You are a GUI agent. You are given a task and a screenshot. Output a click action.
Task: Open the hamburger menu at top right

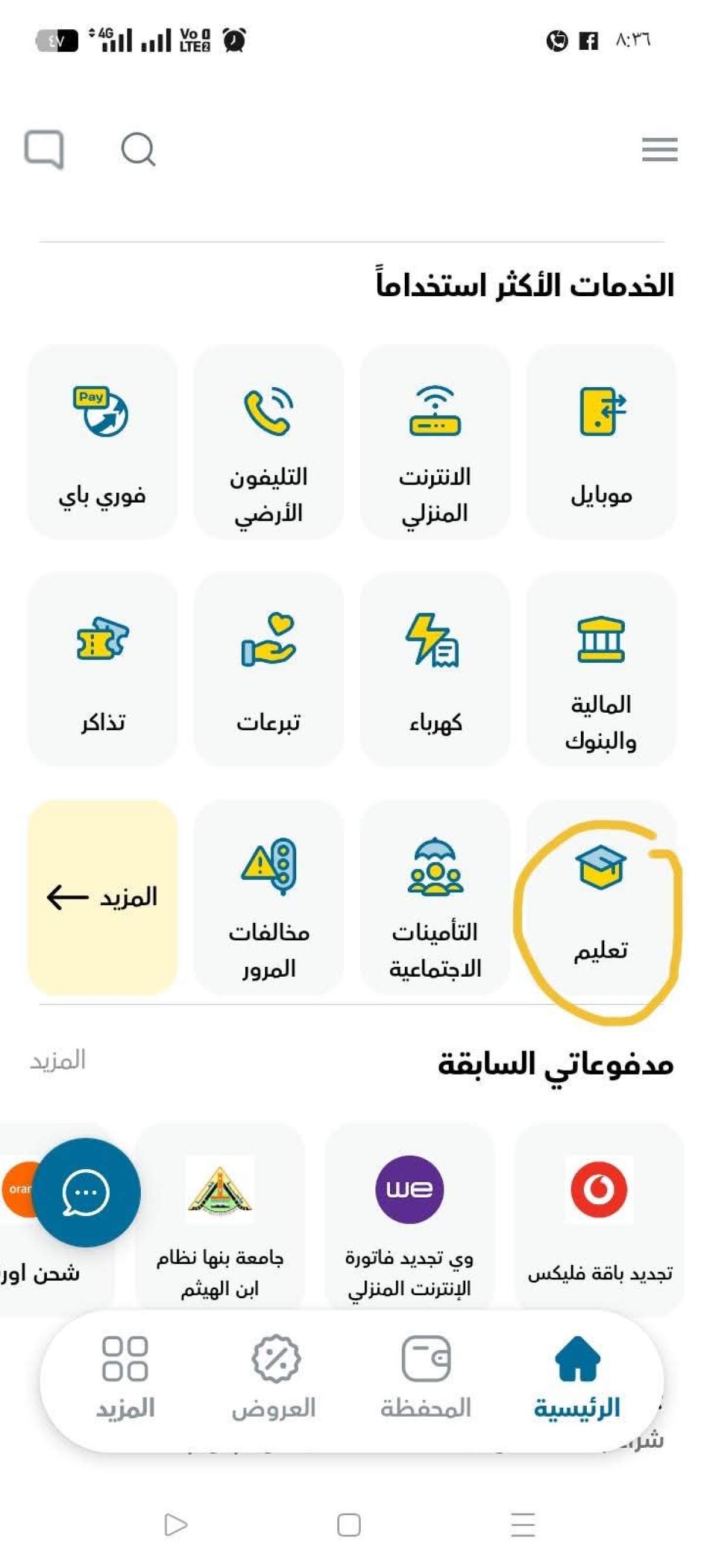pos(659,150)
